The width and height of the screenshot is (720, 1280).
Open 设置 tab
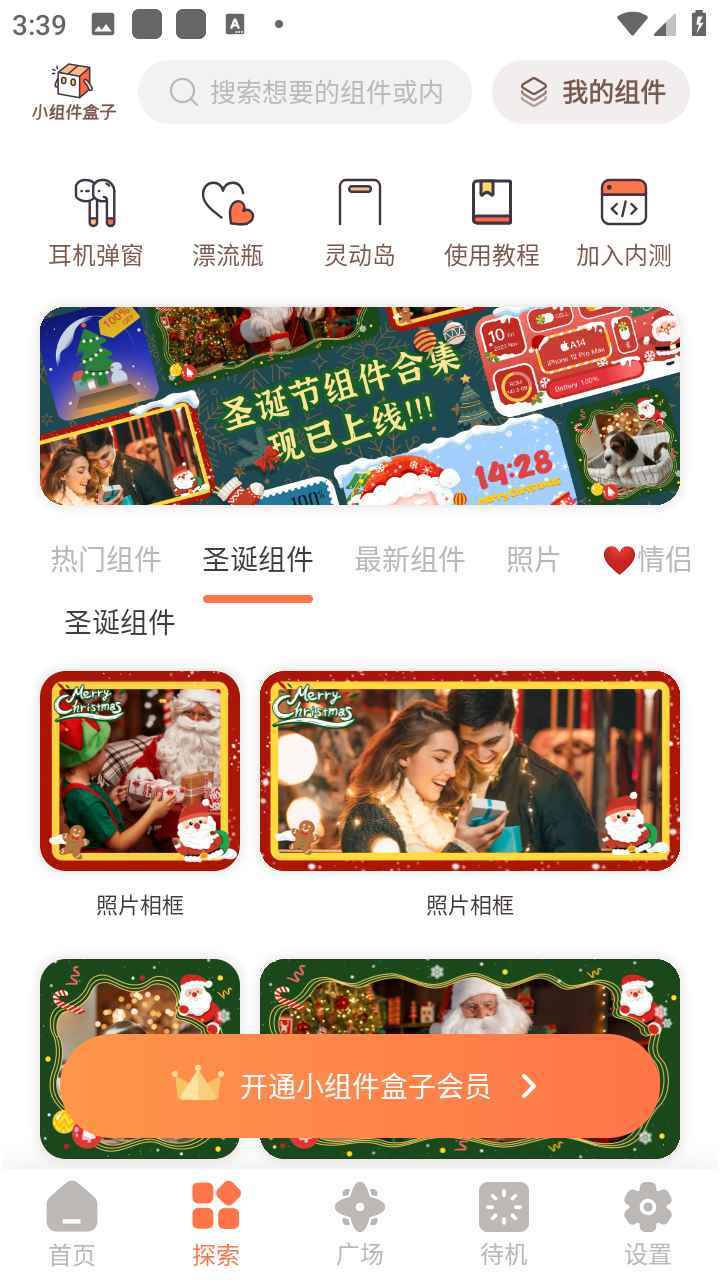point(648,1223)
